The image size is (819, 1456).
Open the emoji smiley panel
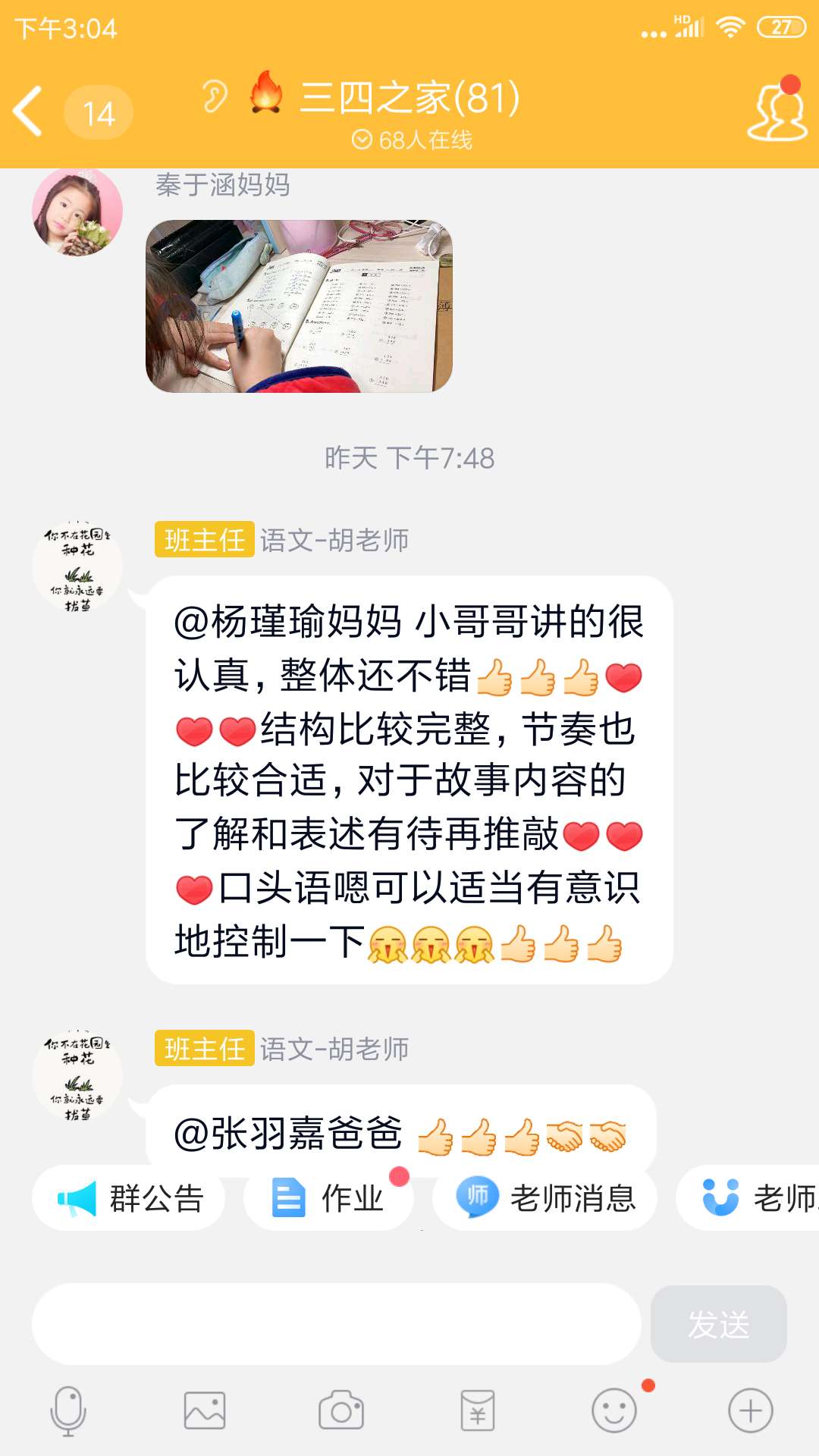tap(614, 1410)
